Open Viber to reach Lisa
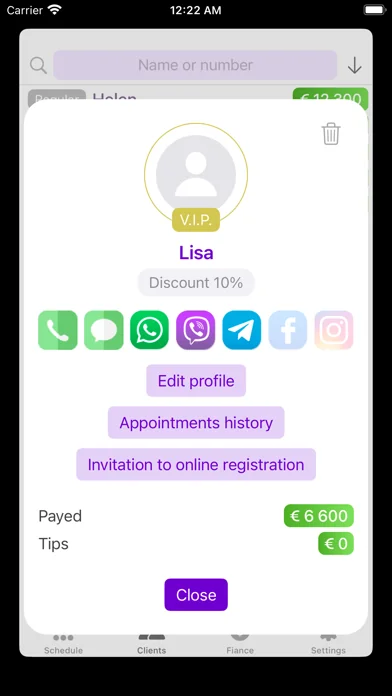Image resolution: width=392 pixels, height=696 pixels. click(x=196, y=330)
